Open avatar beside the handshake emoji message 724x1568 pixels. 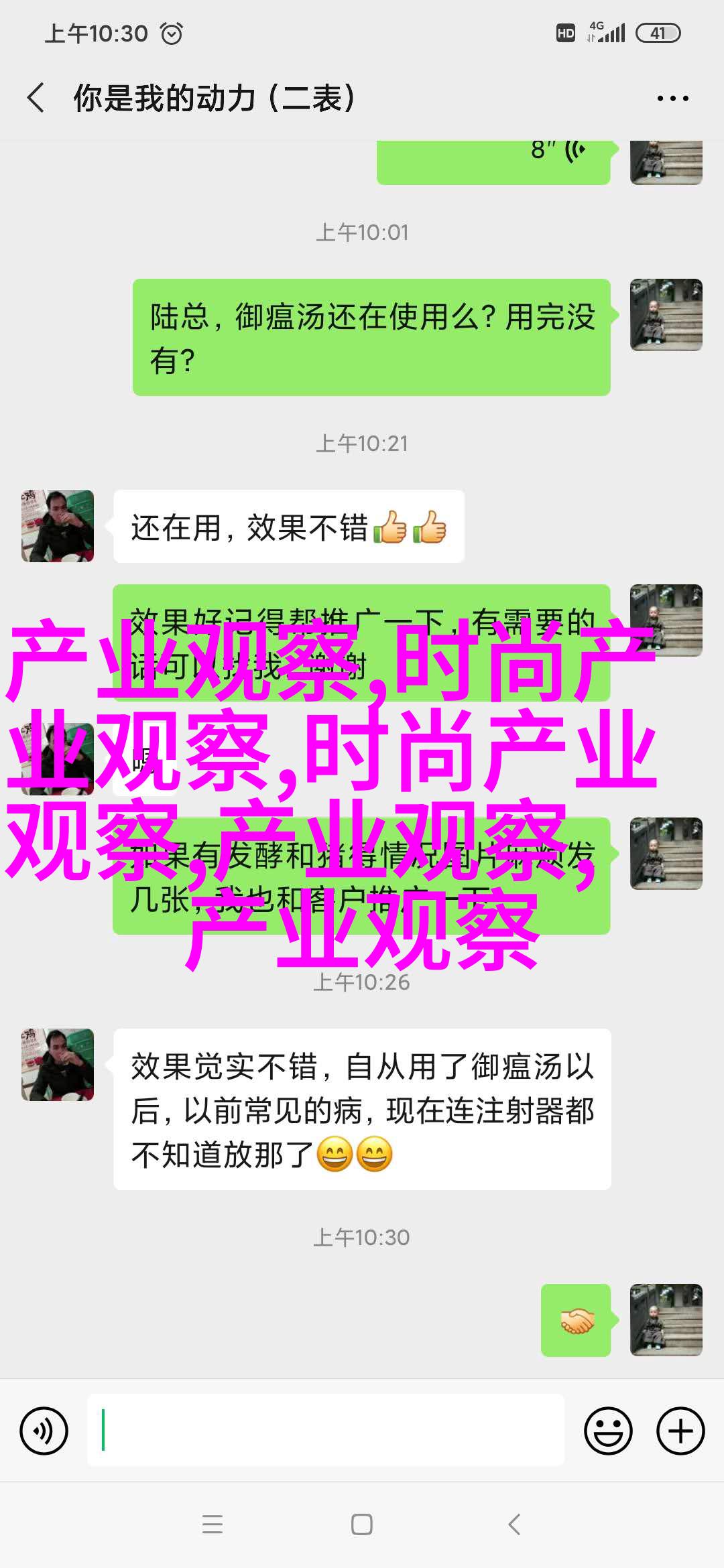pos(666,1320)
